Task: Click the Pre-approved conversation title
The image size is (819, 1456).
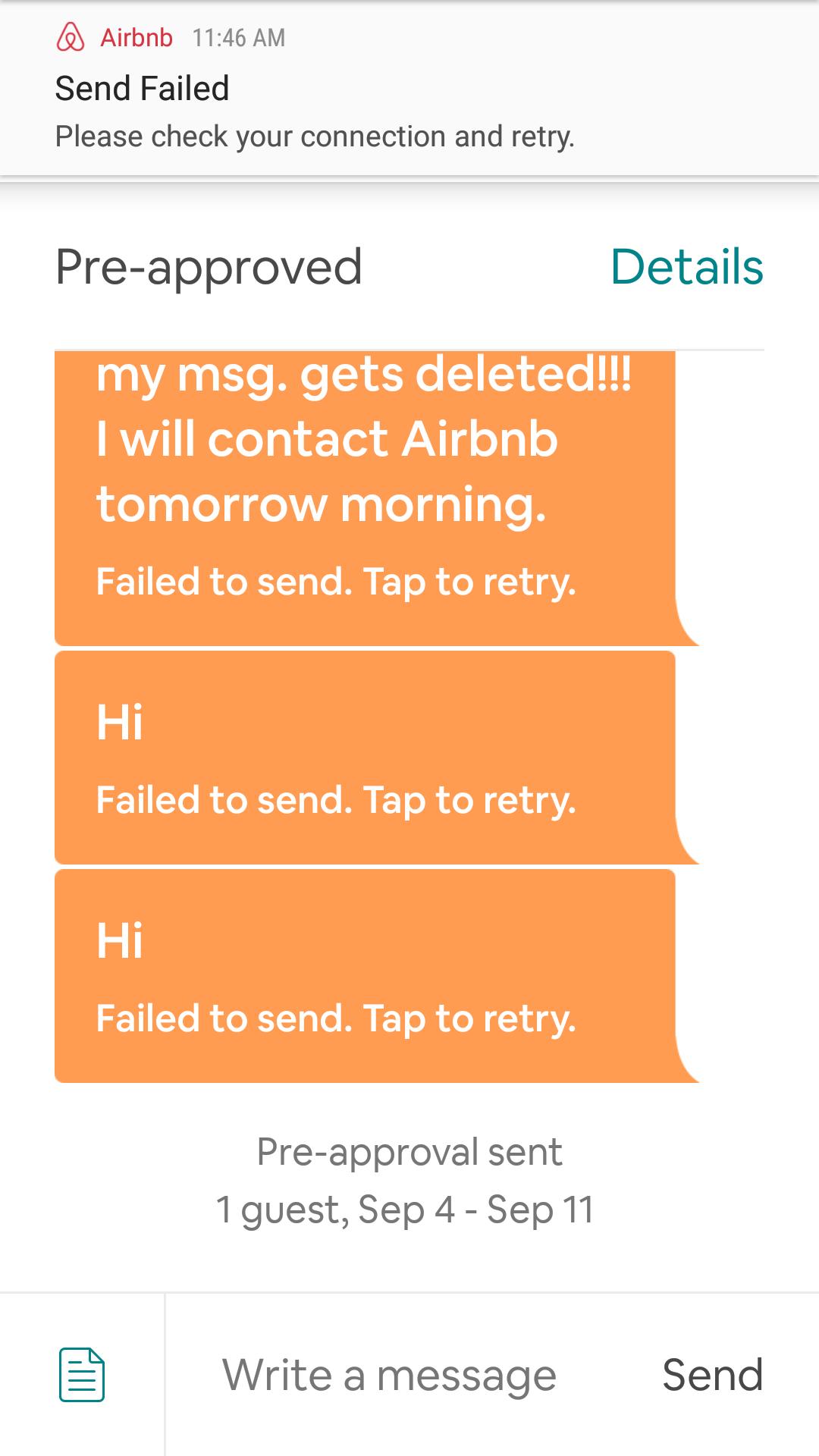Action: pos(210,267)
